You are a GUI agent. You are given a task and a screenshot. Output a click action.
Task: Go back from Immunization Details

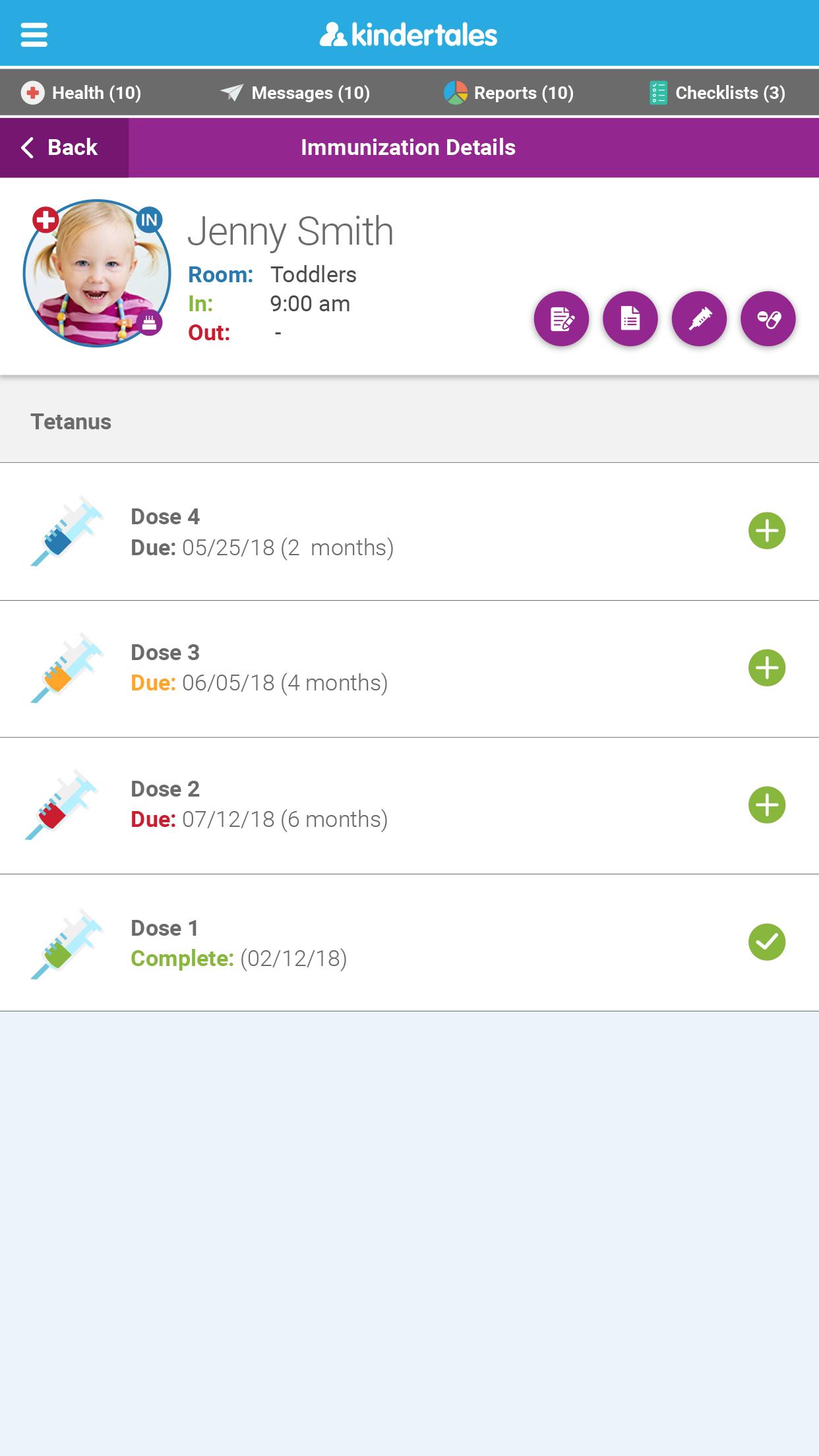64,148
